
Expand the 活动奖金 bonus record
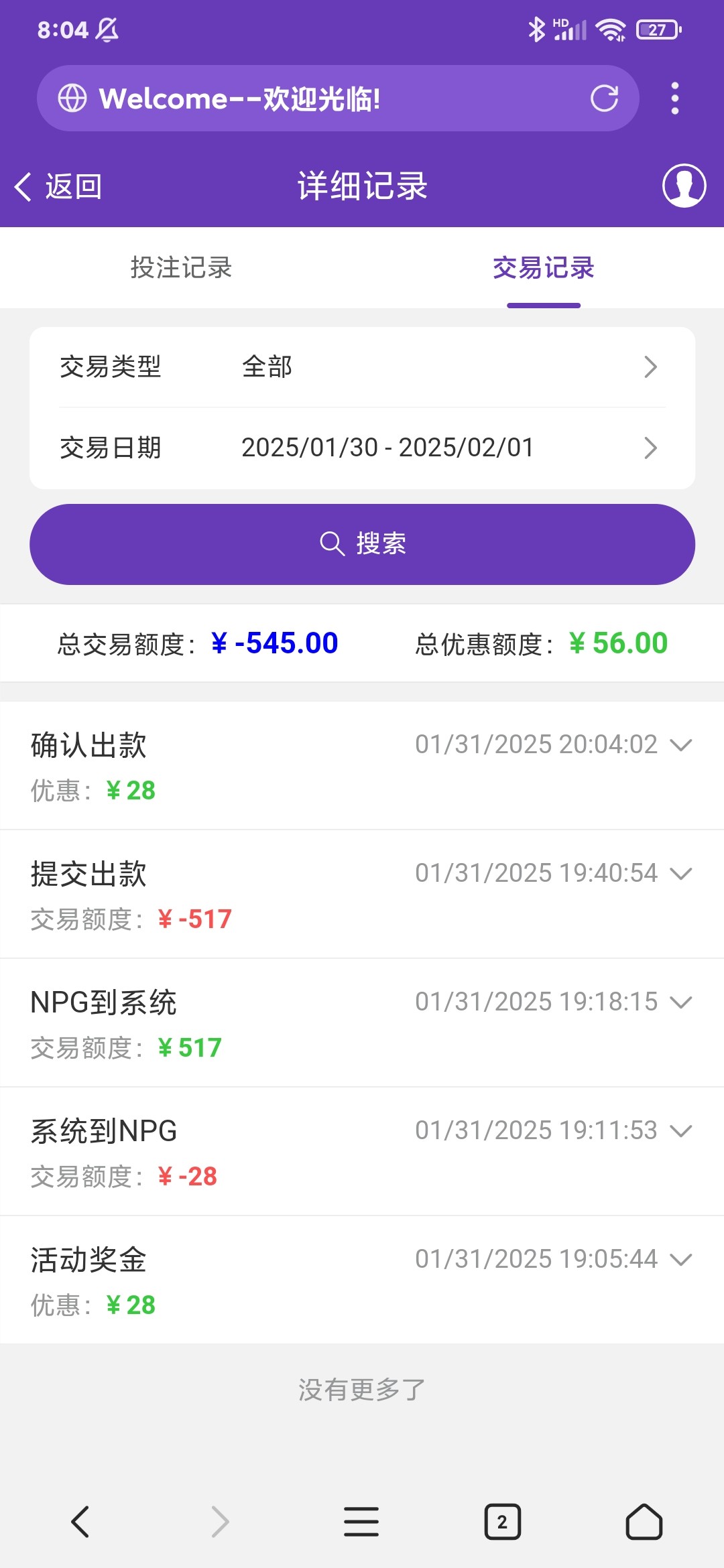click(x=362, y=1281)
